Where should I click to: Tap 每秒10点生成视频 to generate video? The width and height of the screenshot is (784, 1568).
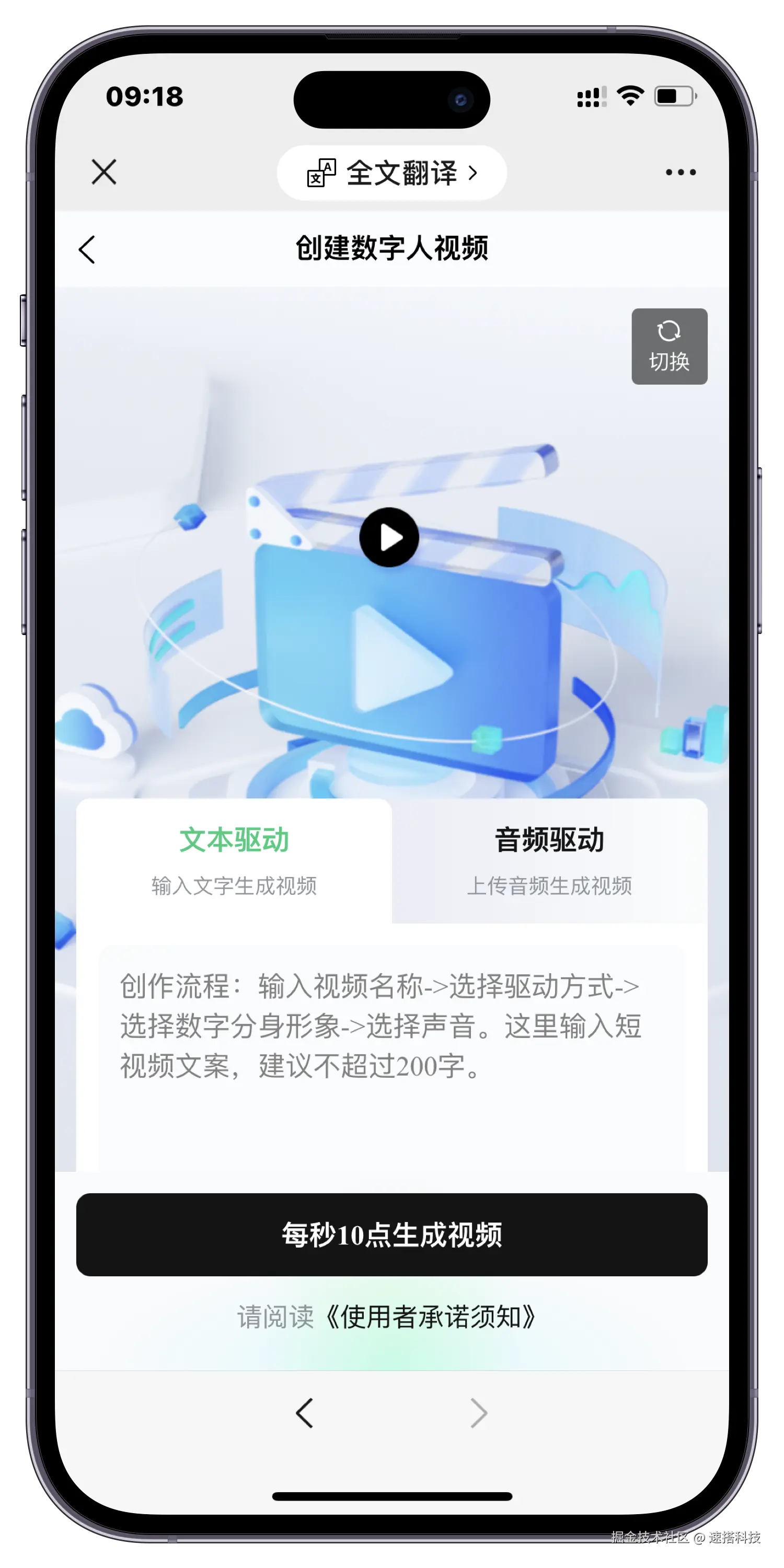(391, 1235)
